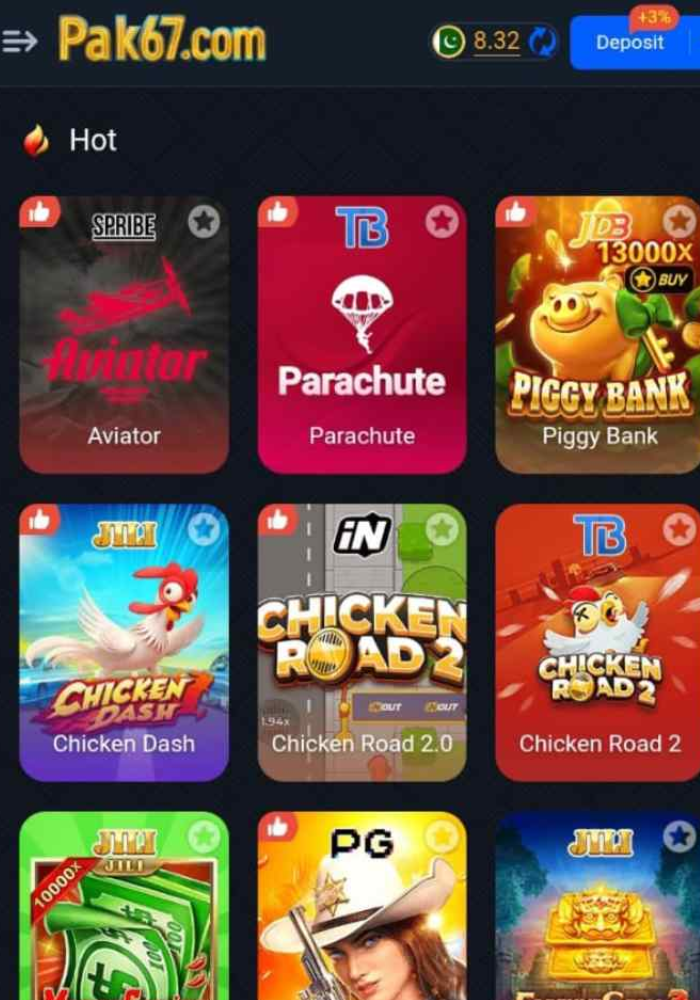Launch the Parachute game
The image size is (700, 1000).
click(362, 335)
